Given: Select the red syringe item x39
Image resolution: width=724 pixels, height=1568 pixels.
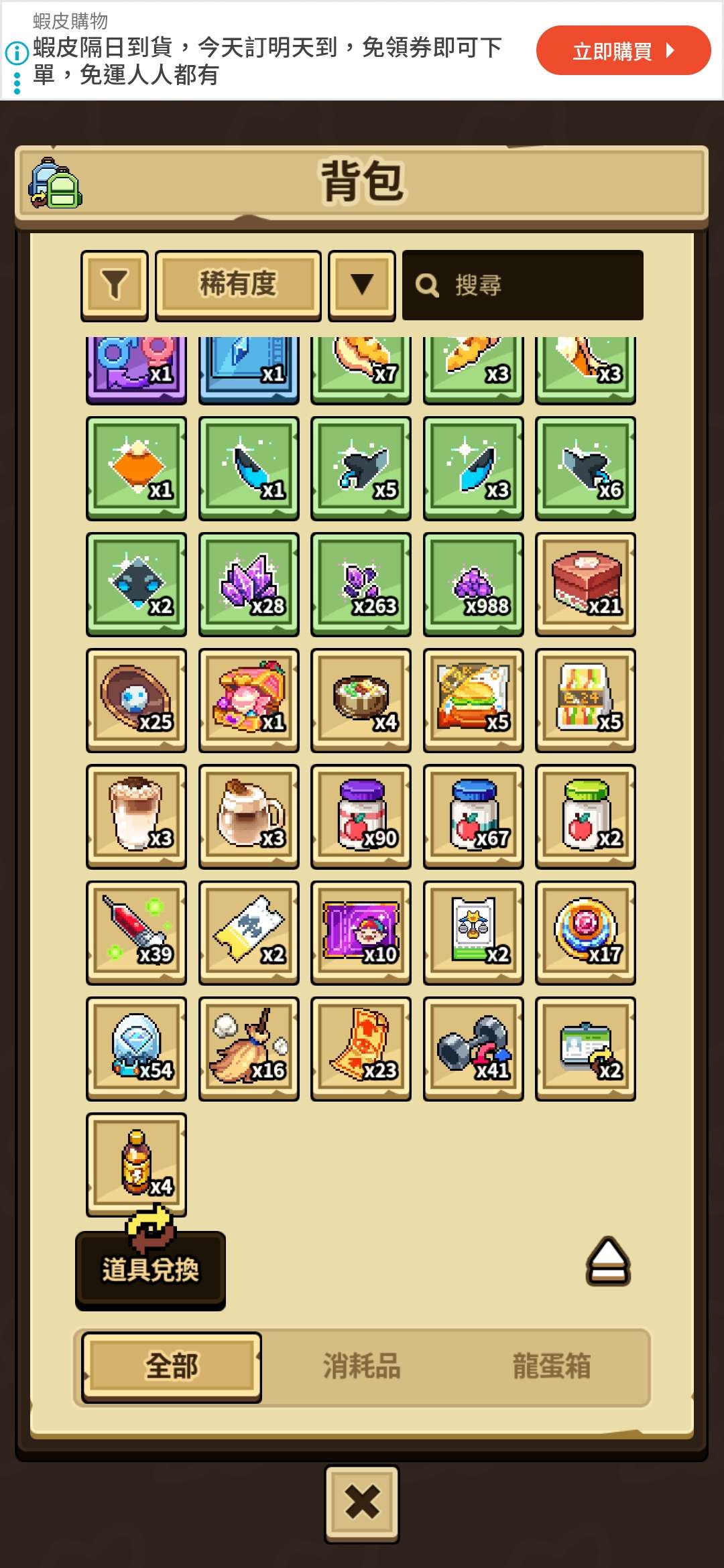Looking at the screenshot, I should 136,932.
